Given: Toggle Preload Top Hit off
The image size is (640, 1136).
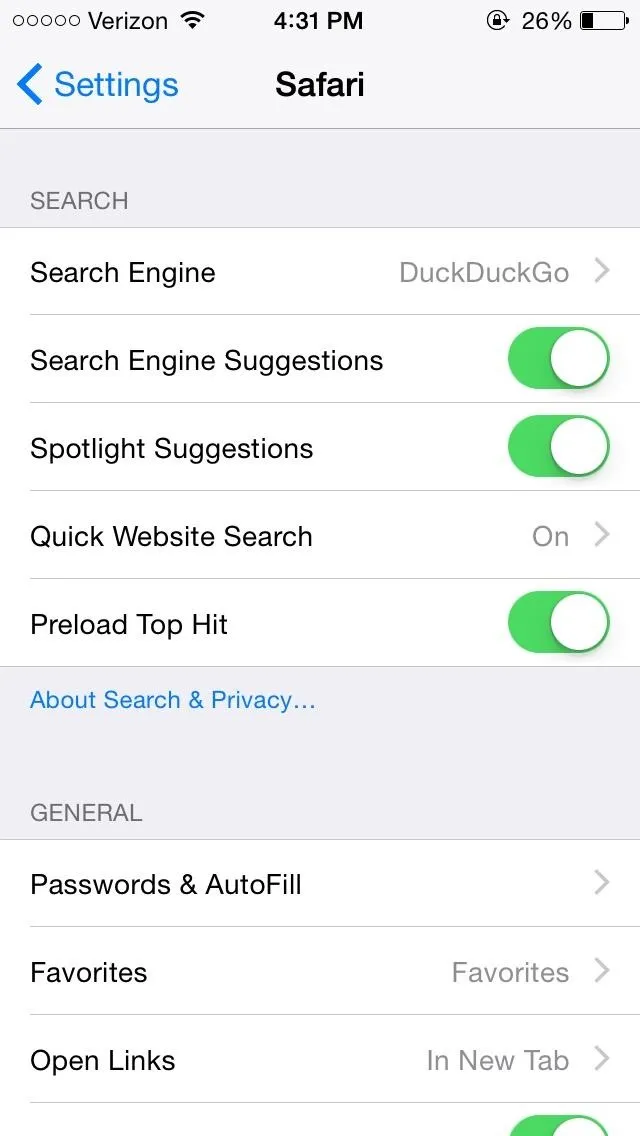Looking at the screenshot, I should point(558,623).
